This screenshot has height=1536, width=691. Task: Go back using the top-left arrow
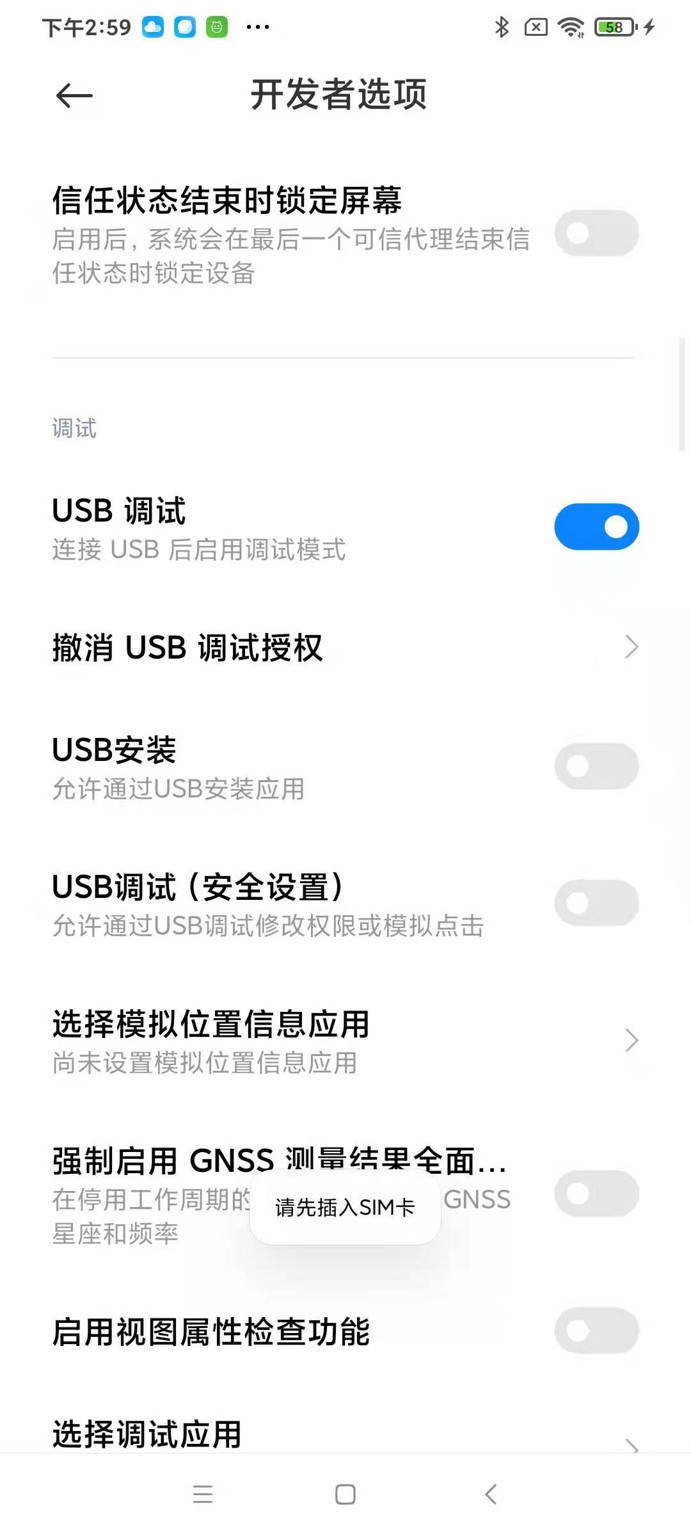pyautogui.click(x=74, y=95)
